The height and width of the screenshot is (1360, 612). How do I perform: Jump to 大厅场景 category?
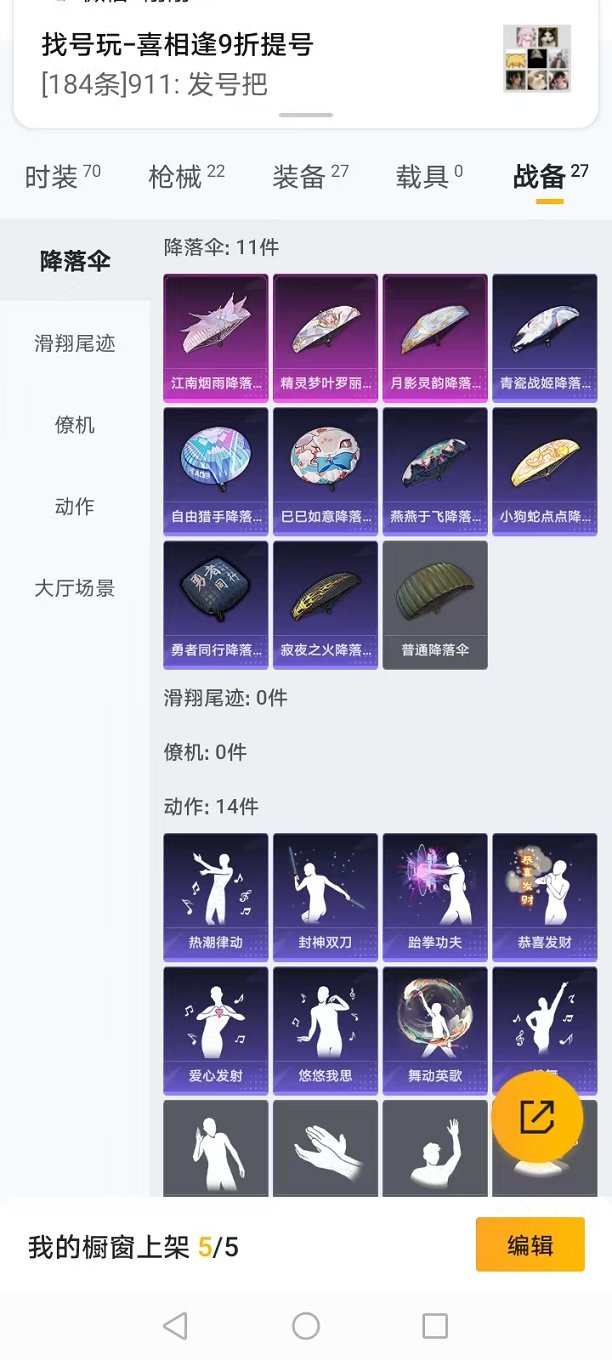(x=75, y=588)
